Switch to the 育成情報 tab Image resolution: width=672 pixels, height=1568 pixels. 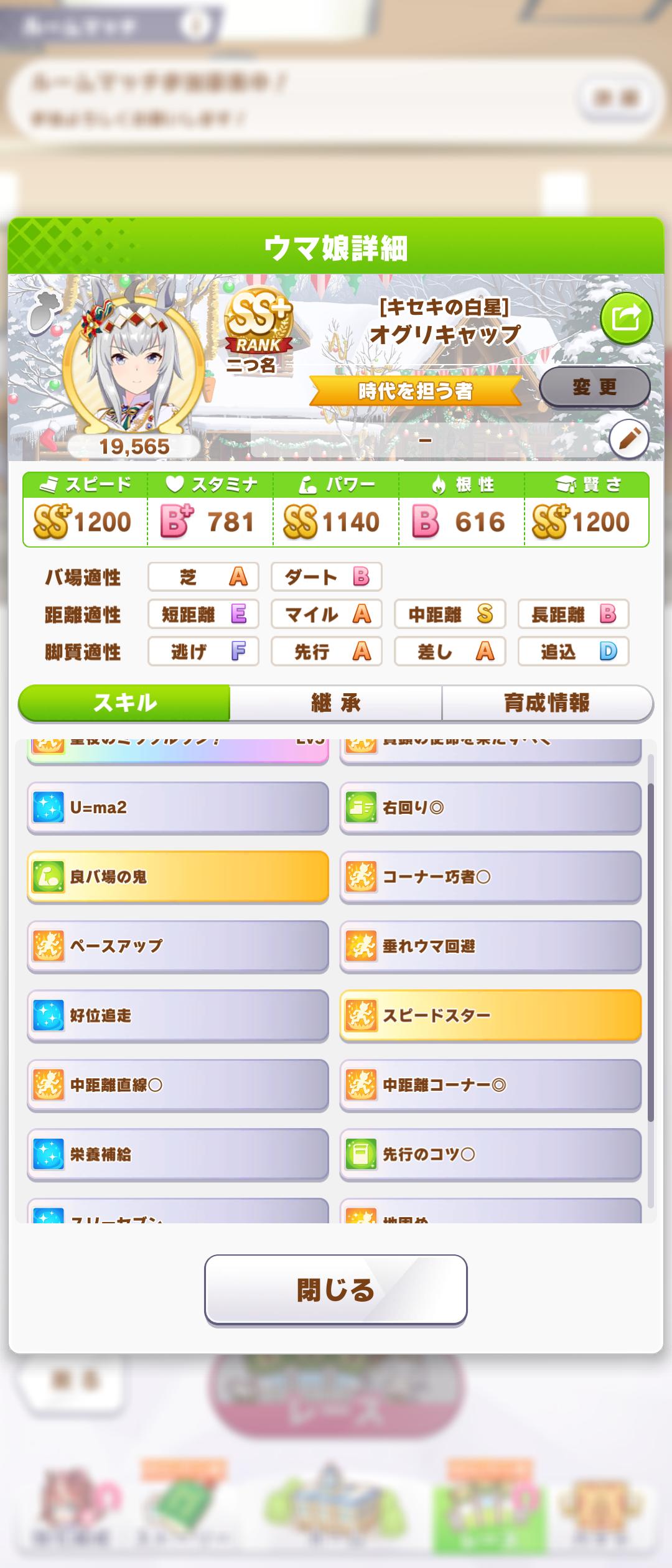547,703
